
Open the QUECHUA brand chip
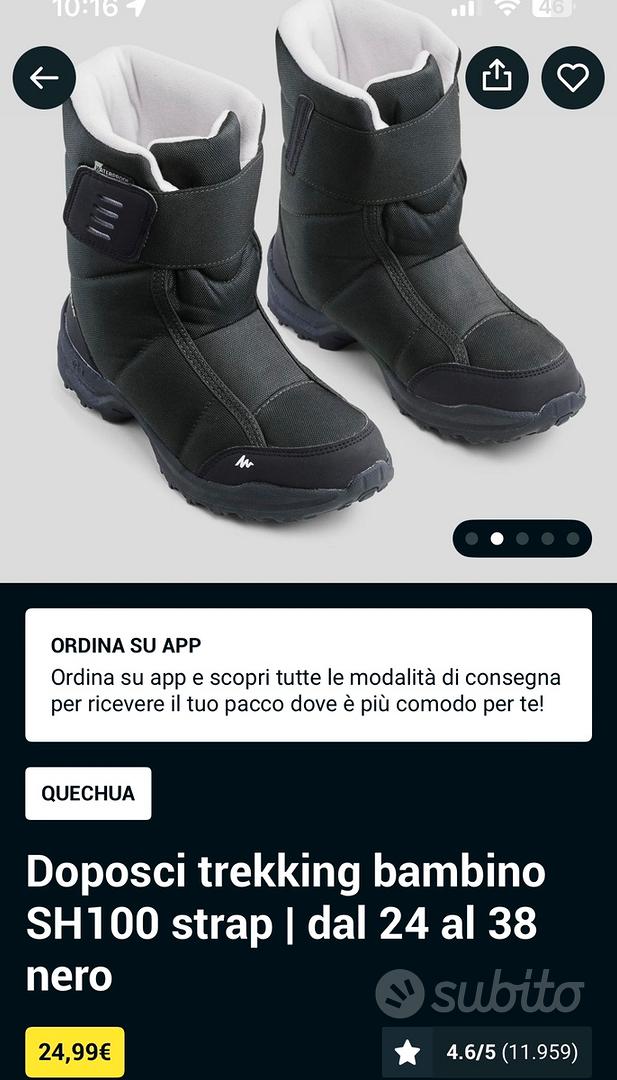[88, 794]
